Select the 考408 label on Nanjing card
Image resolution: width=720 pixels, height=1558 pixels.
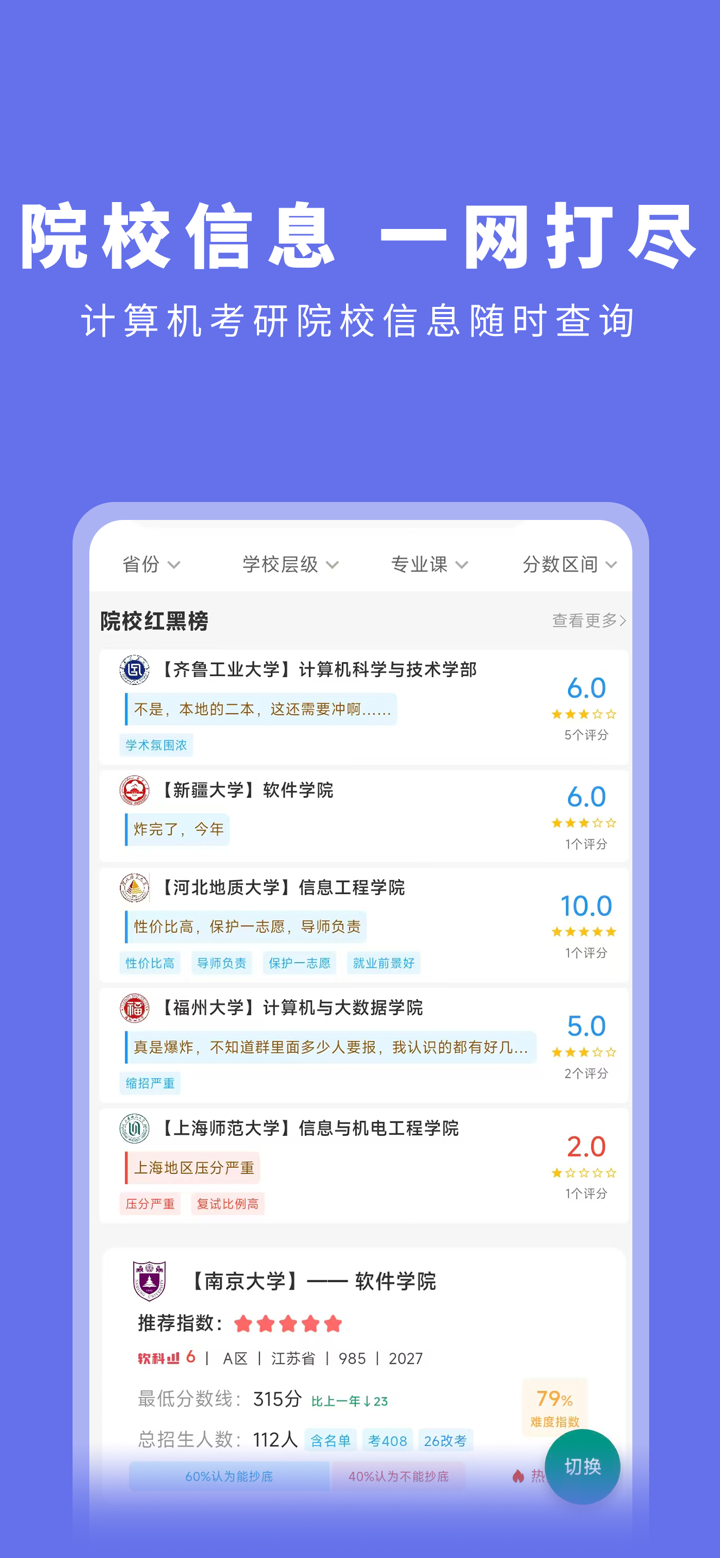[x=388, y=1440]
